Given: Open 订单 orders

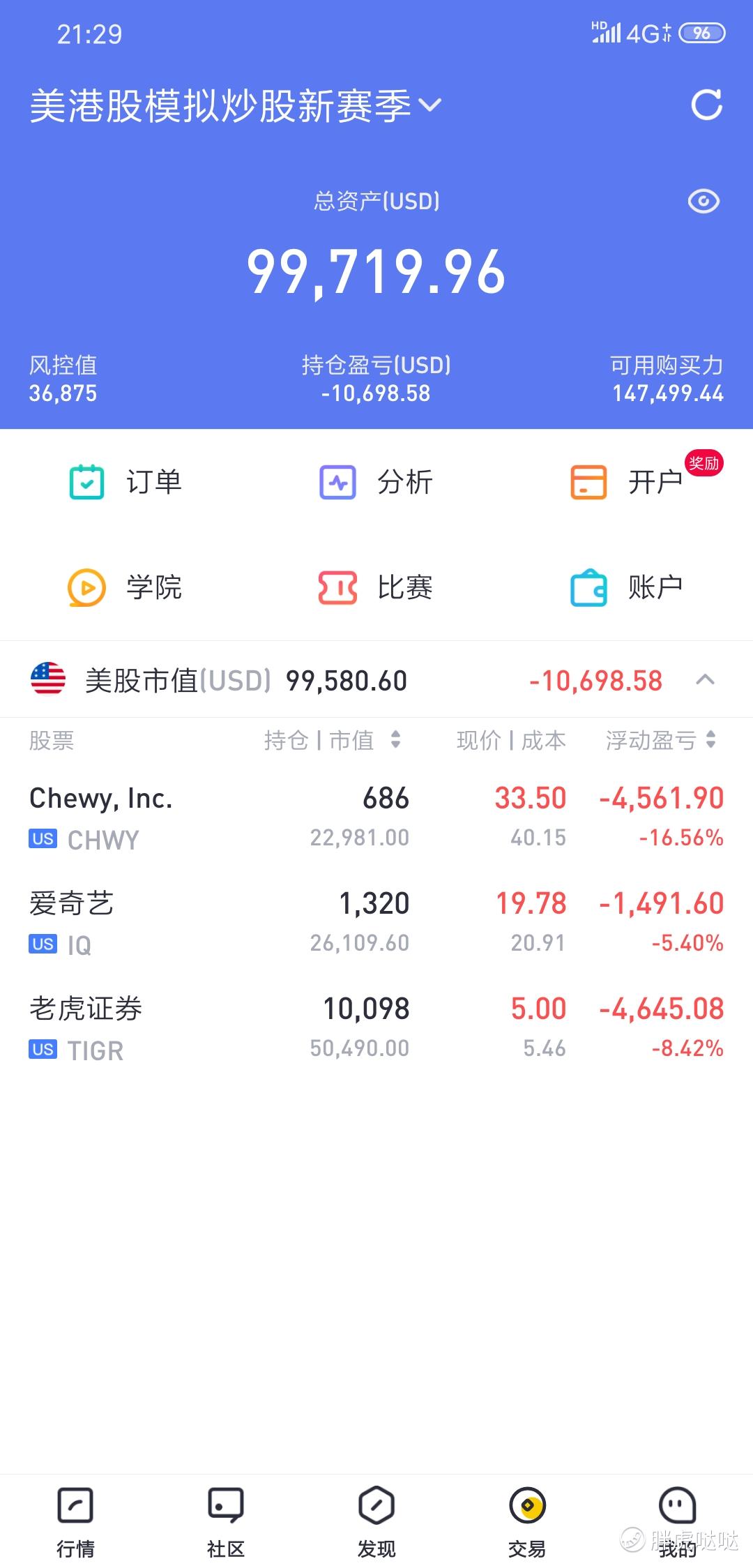Looking at the screenshot, I should tap(125, 482).
